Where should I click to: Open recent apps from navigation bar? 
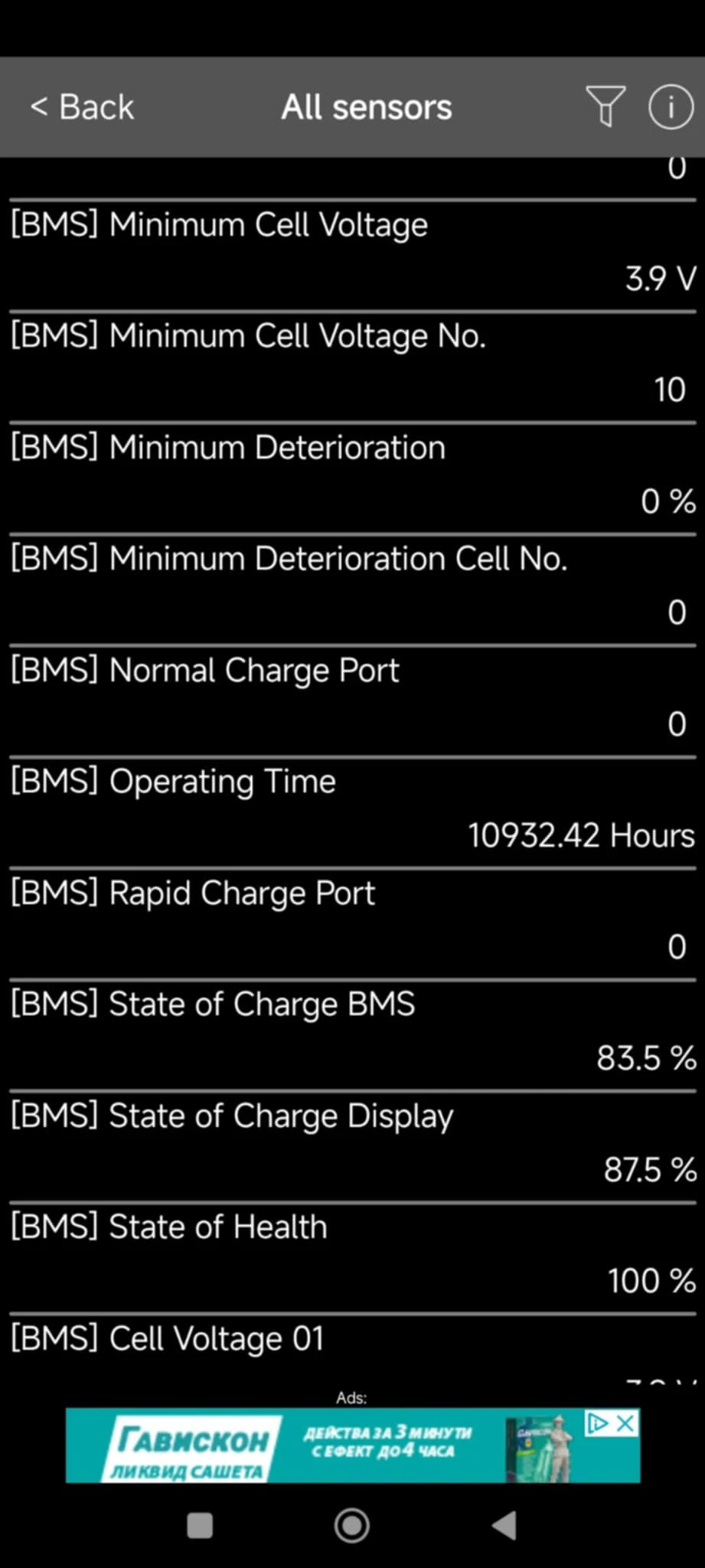click(x=200, y=1525)
